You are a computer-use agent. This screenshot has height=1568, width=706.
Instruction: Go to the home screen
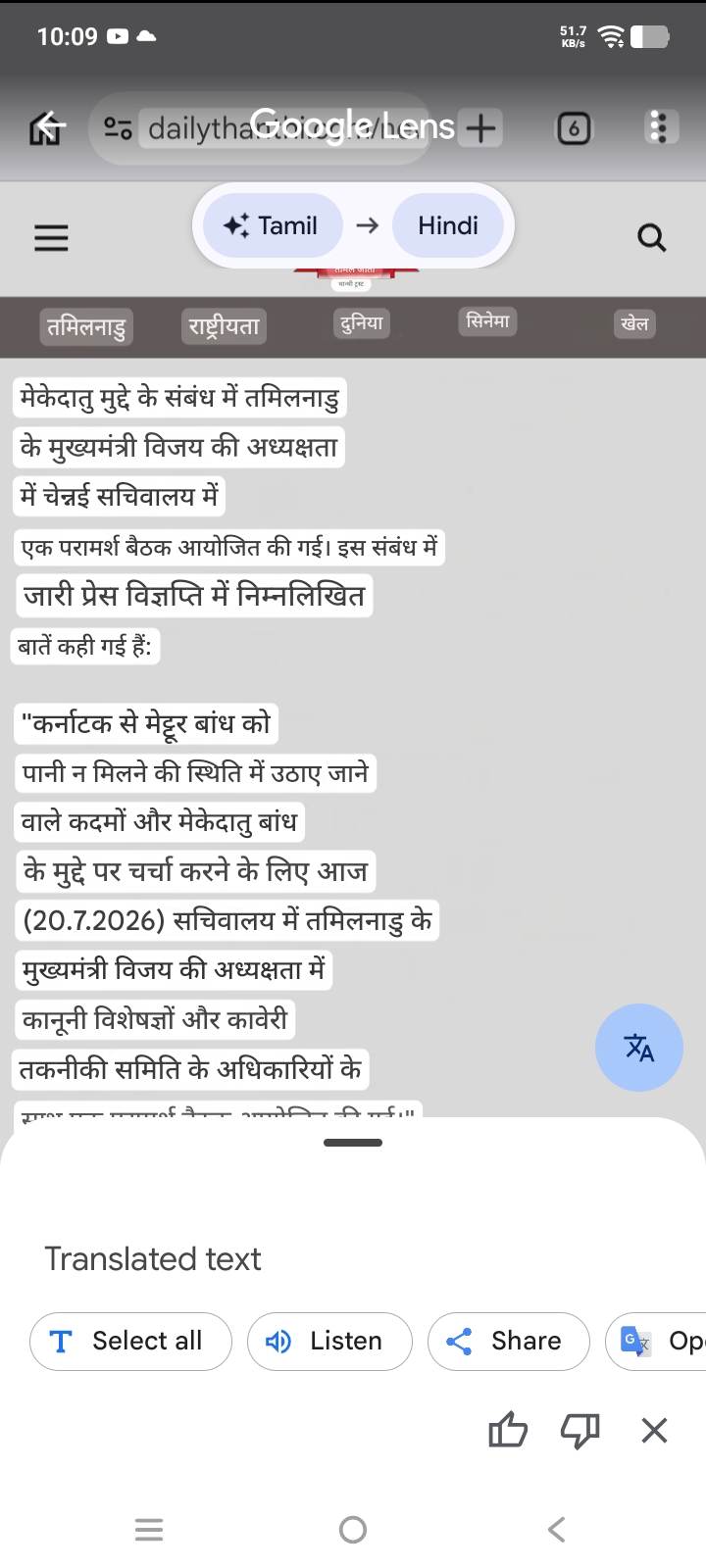click(353, 1529)
